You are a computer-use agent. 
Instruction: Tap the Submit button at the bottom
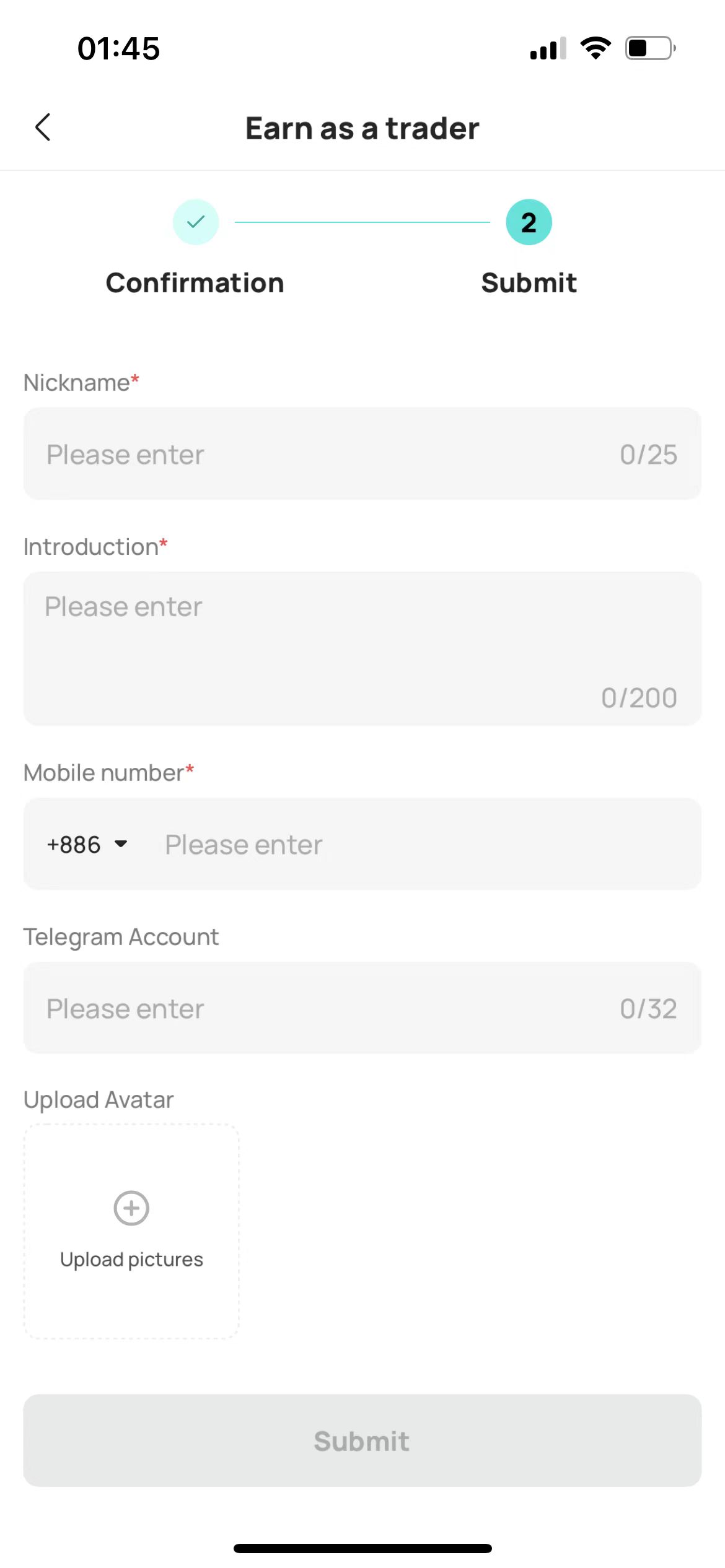pyautogui.click(x=362, y=1440)
